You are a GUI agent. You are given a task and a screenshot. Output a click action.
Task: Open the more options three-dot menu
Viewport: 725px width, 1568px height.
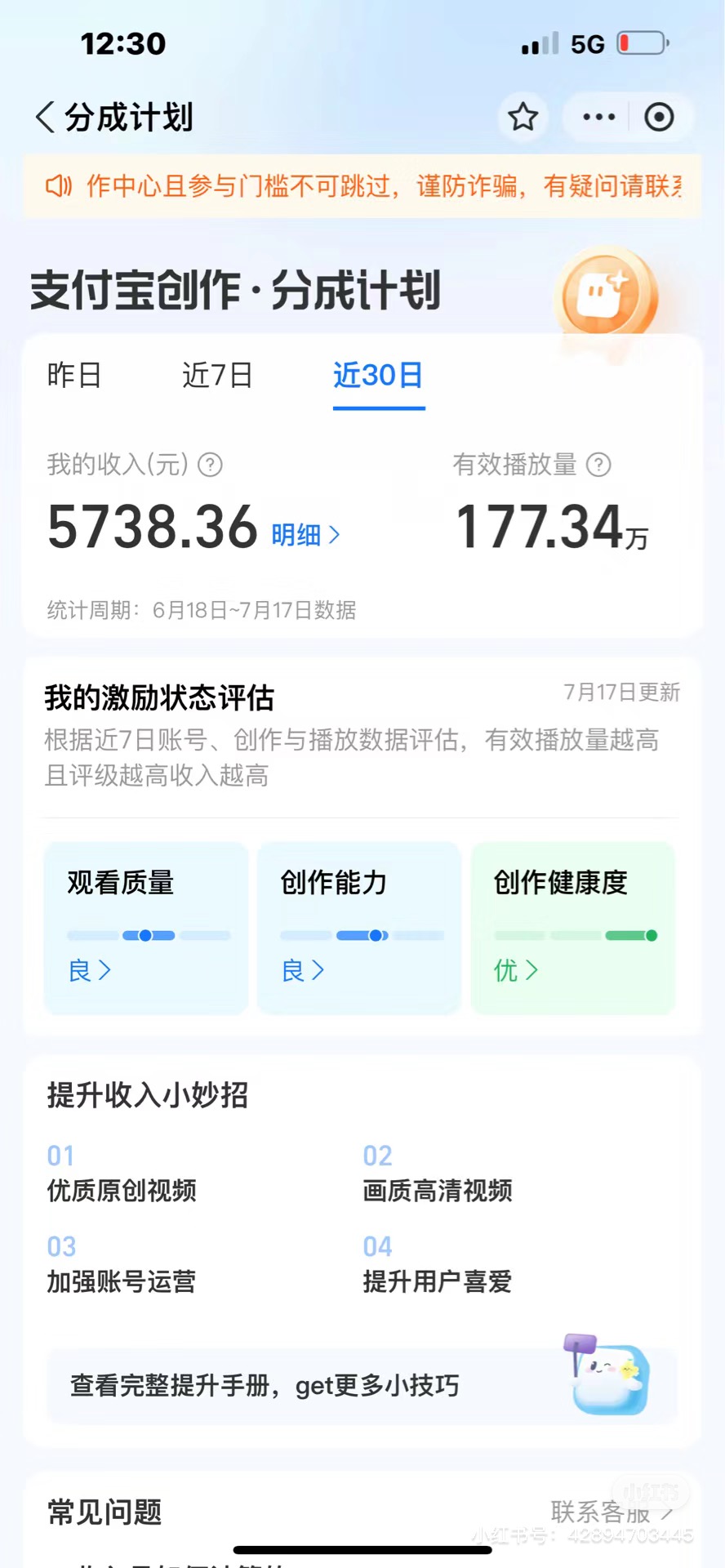tap(597, 117)
